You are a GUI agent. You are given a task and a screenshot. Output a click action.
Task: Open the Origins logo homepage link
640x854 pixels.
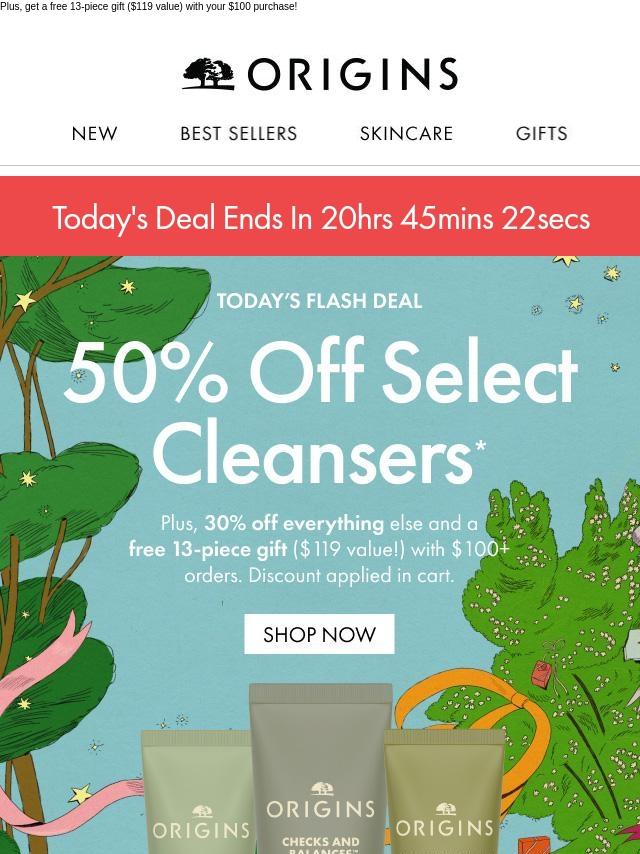pos(320,74)
